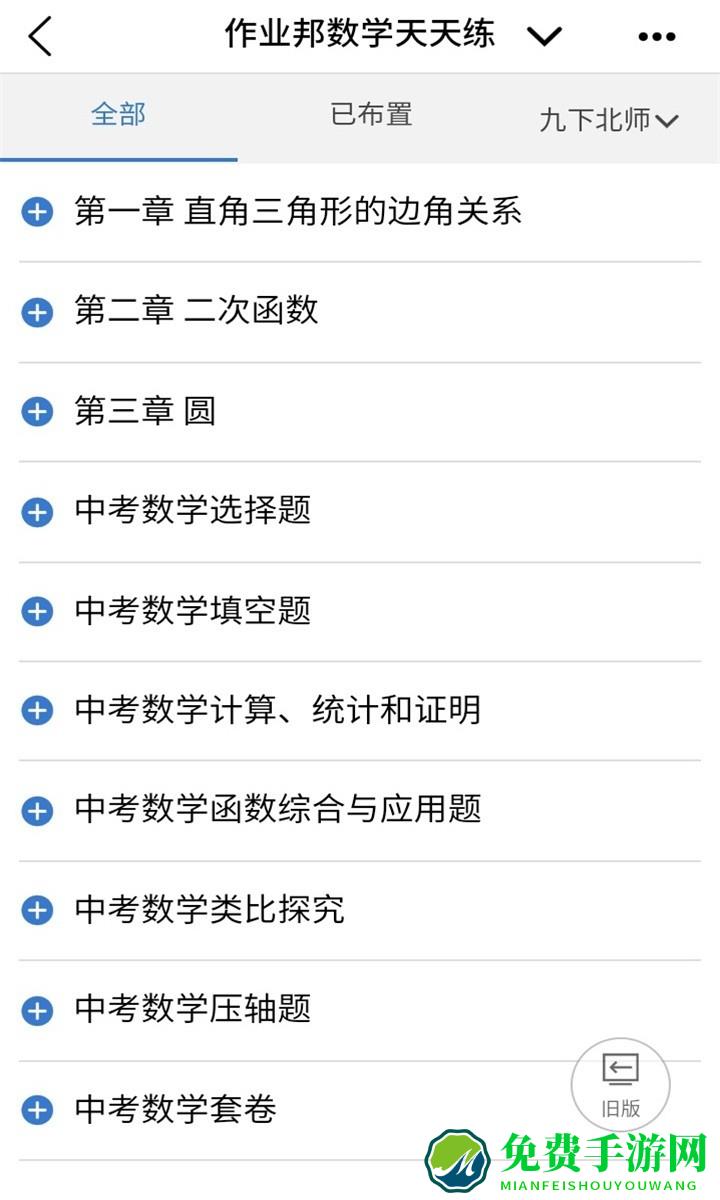Click the plus icon beside 第三章 圆

(x=37, y=412)
